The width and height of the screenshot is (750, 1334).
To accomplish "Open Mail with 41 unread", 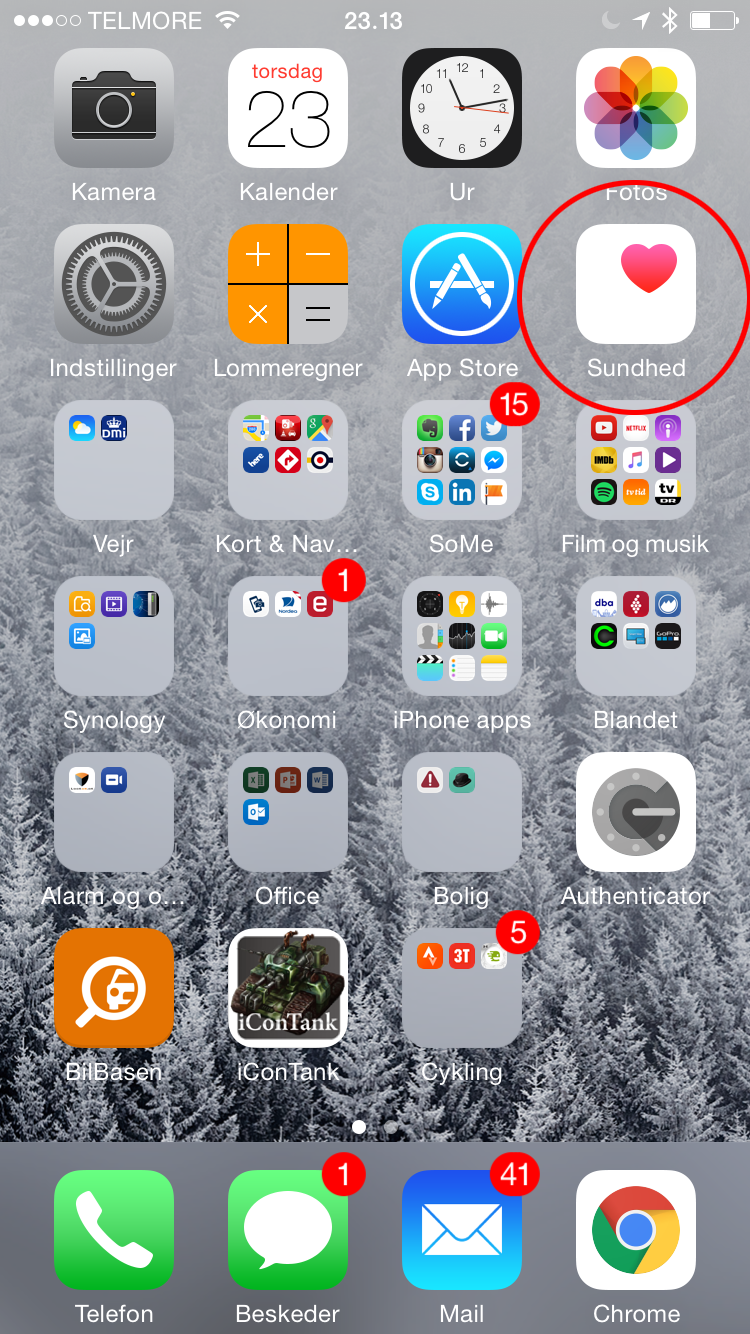I will [x=462, y=1230].
